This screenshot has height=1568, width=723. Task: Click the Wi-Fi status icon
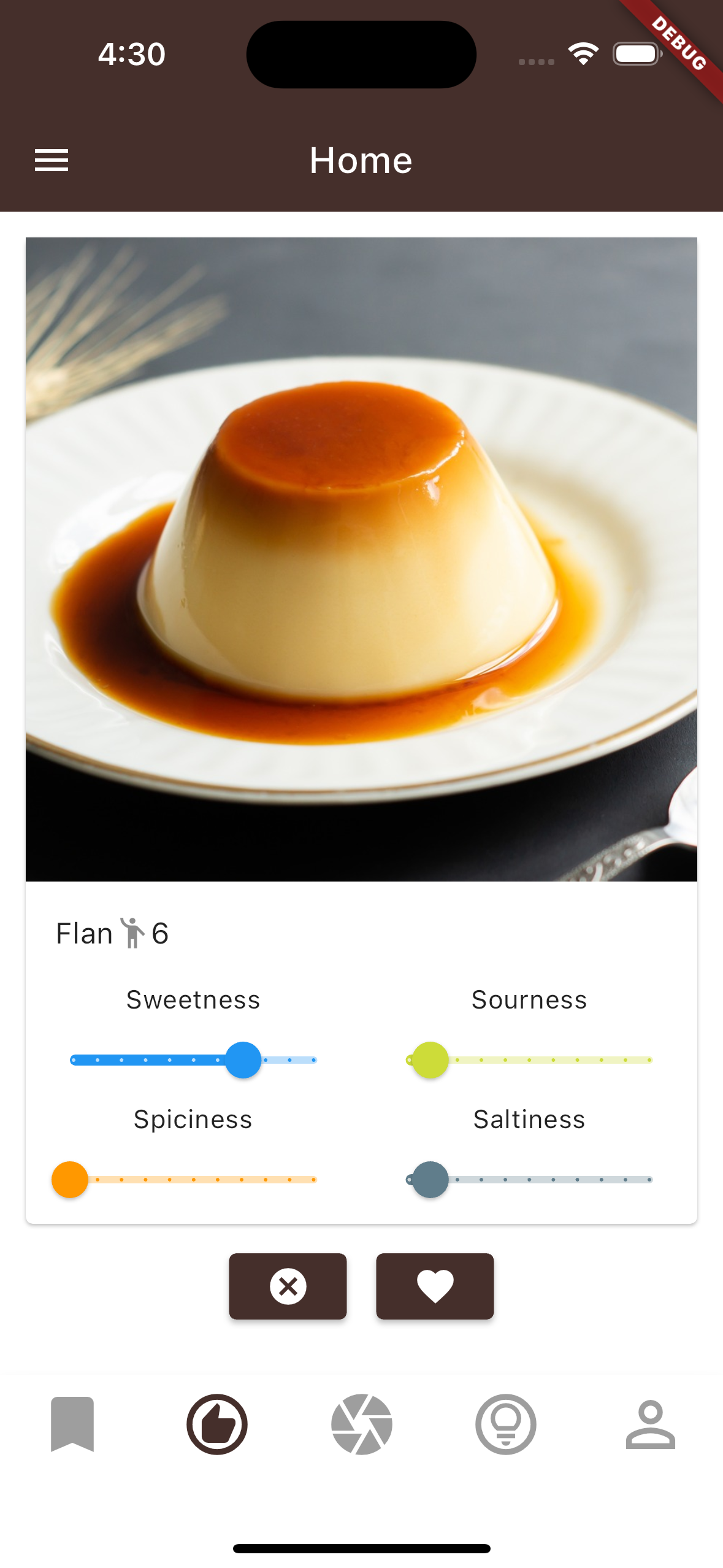click(584, 54)
